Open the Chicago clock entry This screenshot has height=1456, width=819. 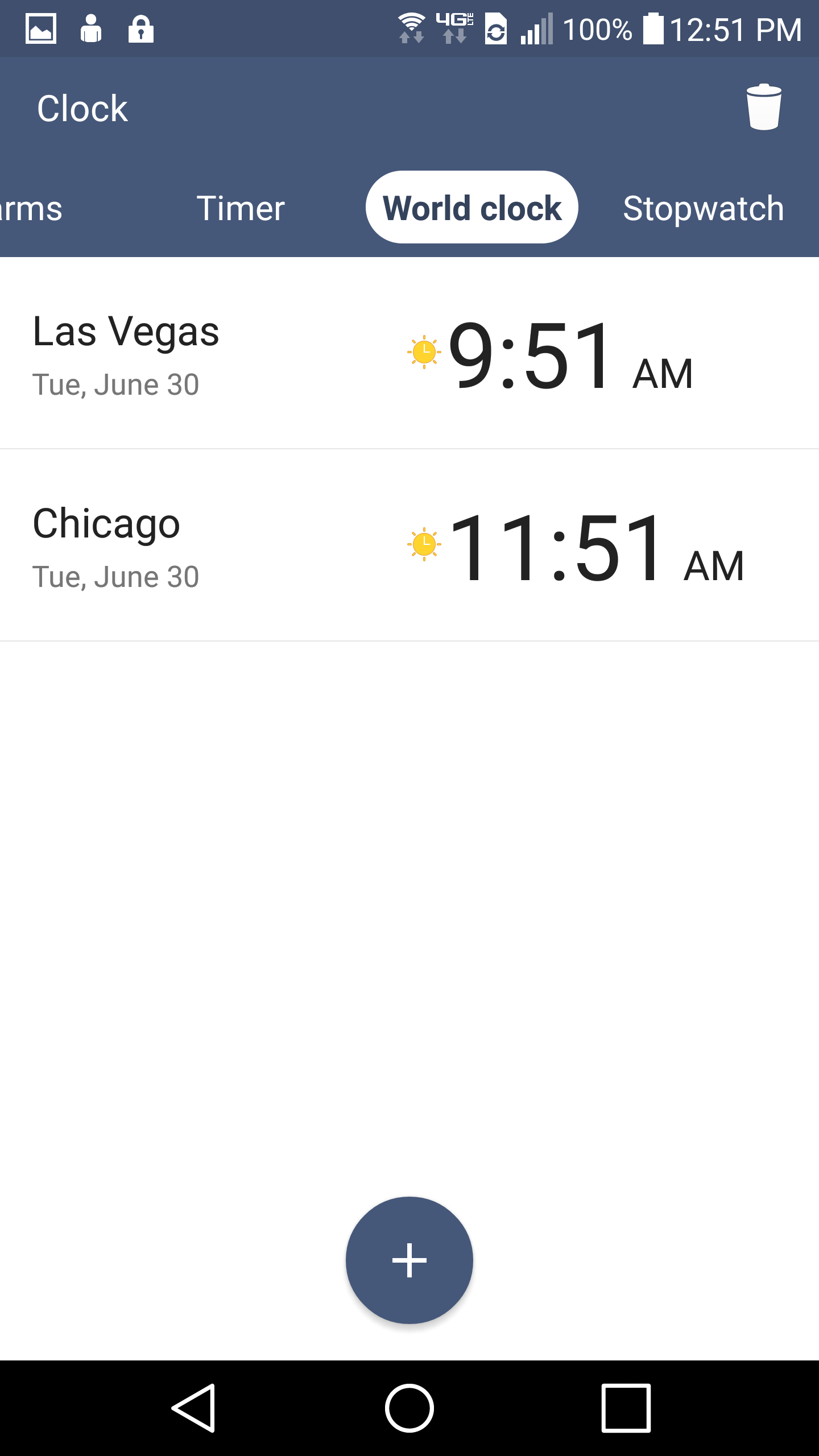(x=409, y=545)
